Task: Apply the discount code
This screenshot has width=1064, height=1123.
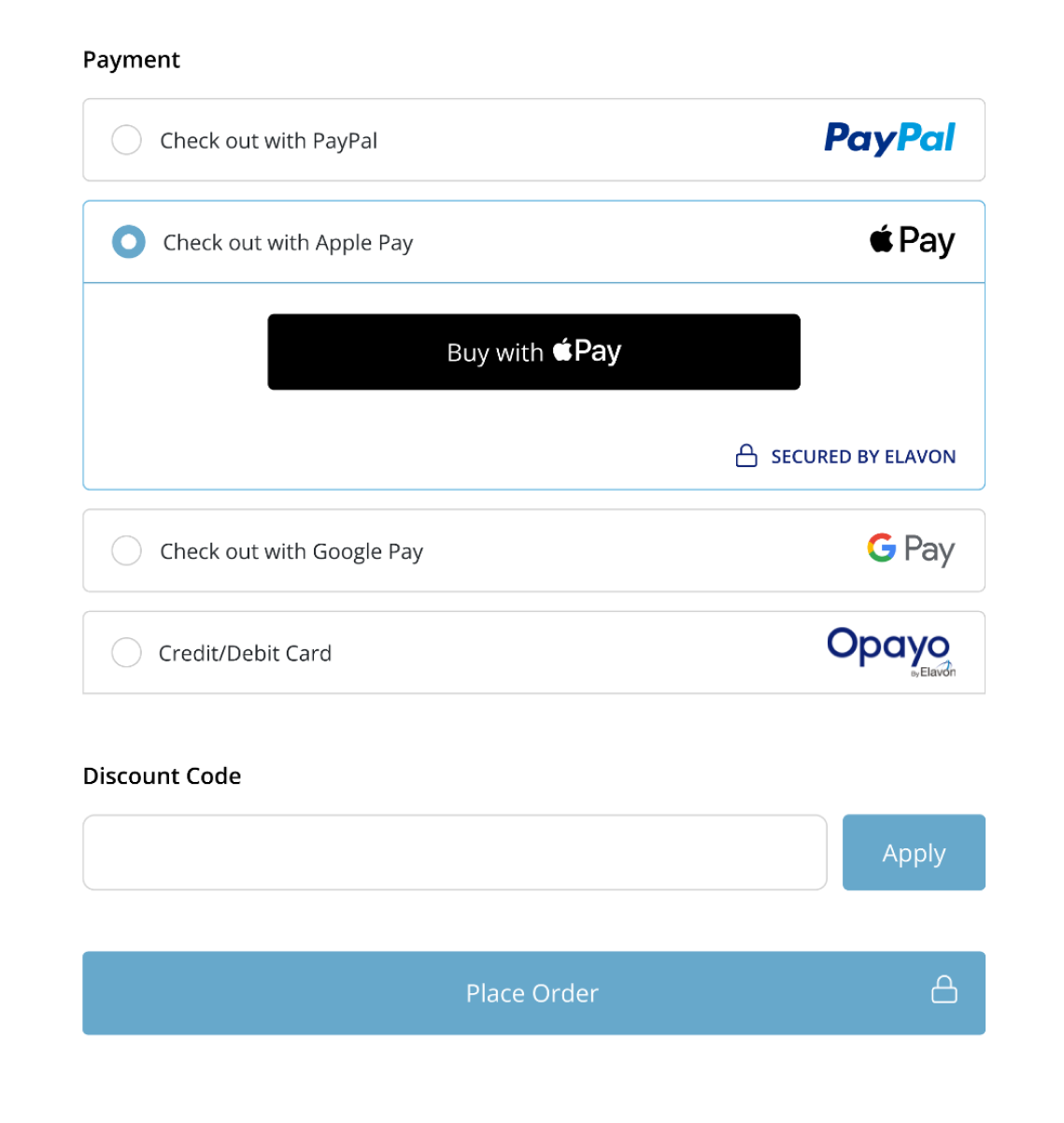Action: 913,852
